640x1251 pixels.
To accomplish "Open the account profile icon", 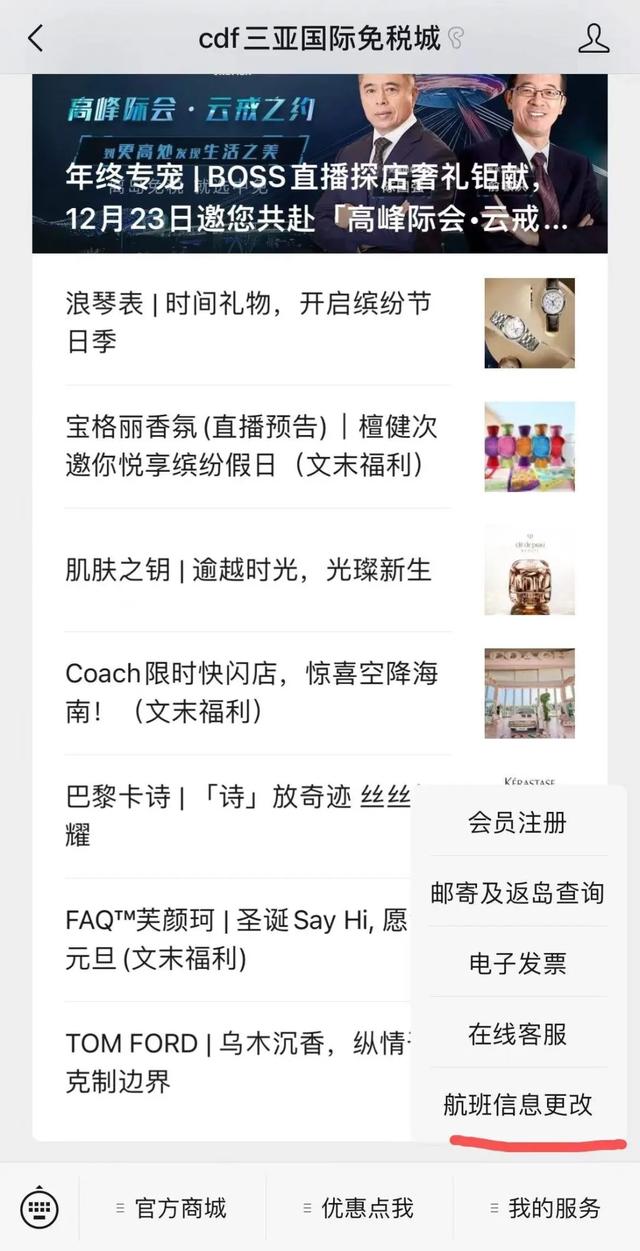I will coord(593,39).
